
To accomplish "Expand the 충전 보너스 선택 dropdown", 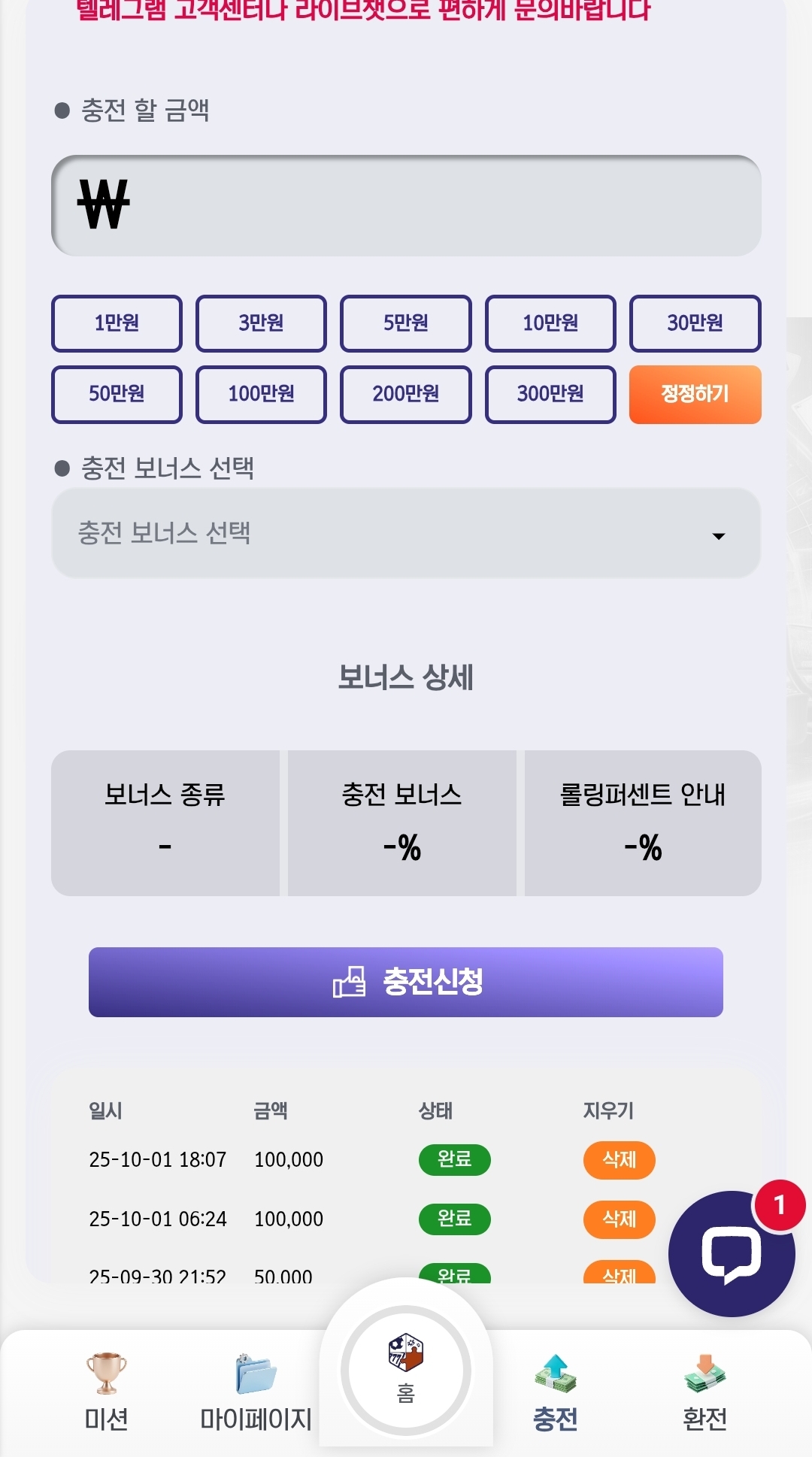I will [x=406, y=534].
